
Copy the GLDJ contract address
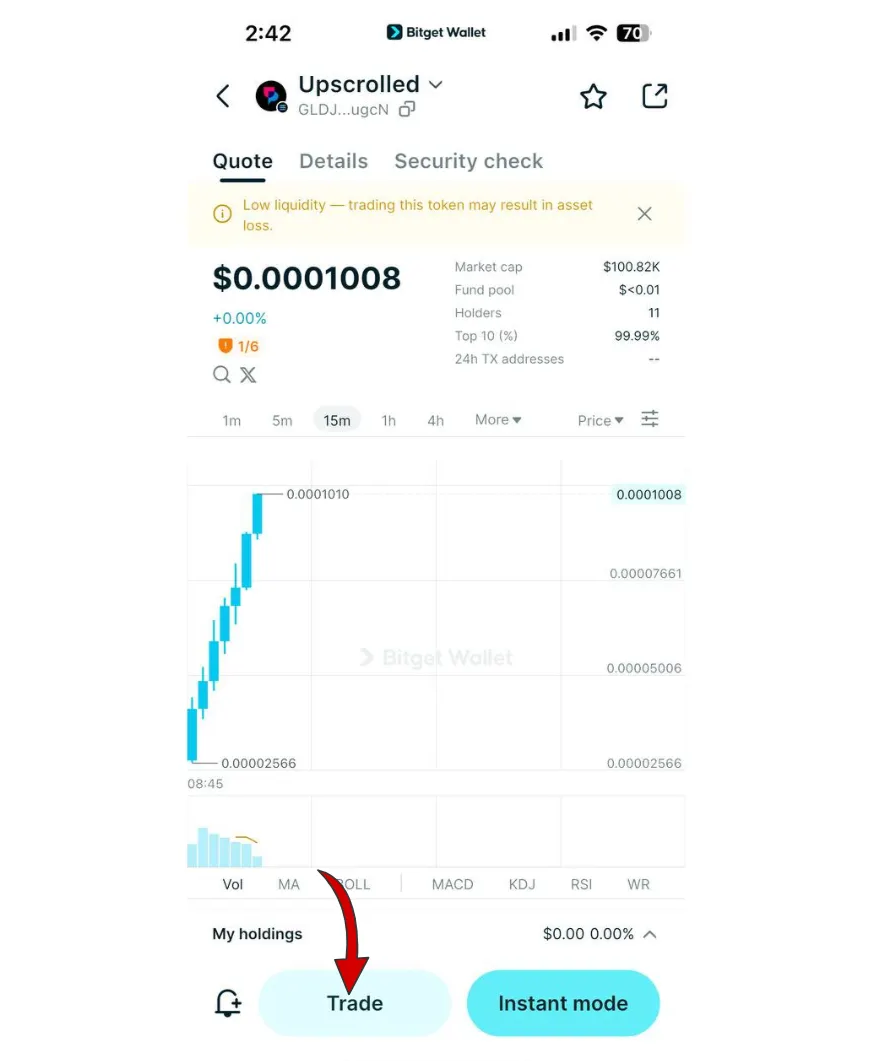point(406,109)
